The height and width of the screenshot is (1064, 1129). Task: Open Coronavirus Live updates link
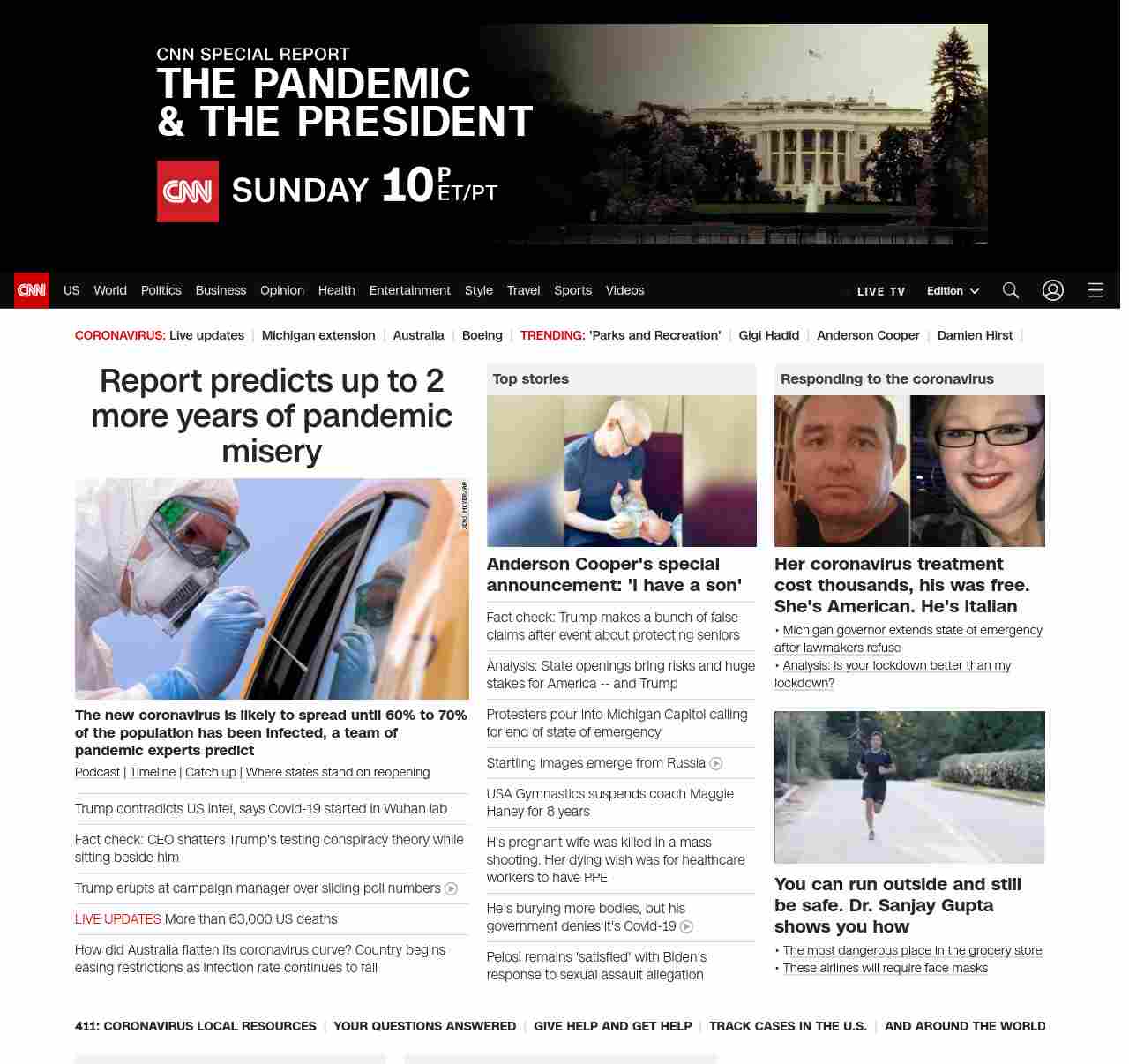click(x=206, y=335)
